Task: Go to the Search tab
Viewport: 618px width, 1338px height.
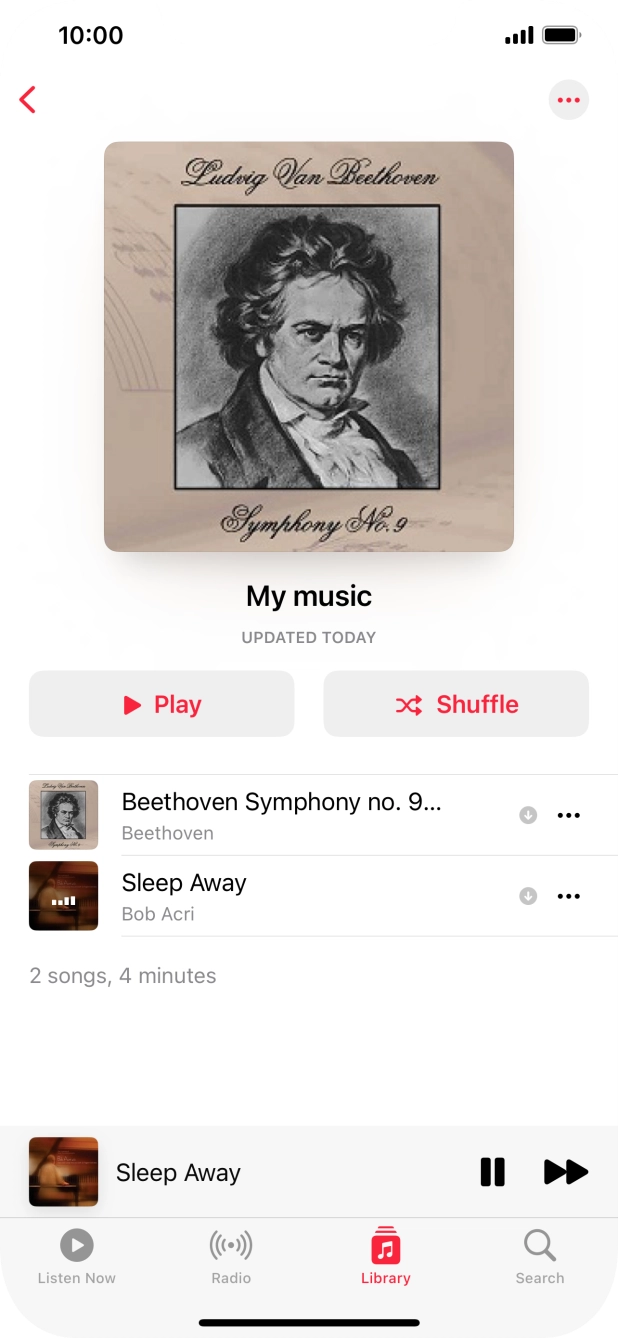Action: 540,1257
